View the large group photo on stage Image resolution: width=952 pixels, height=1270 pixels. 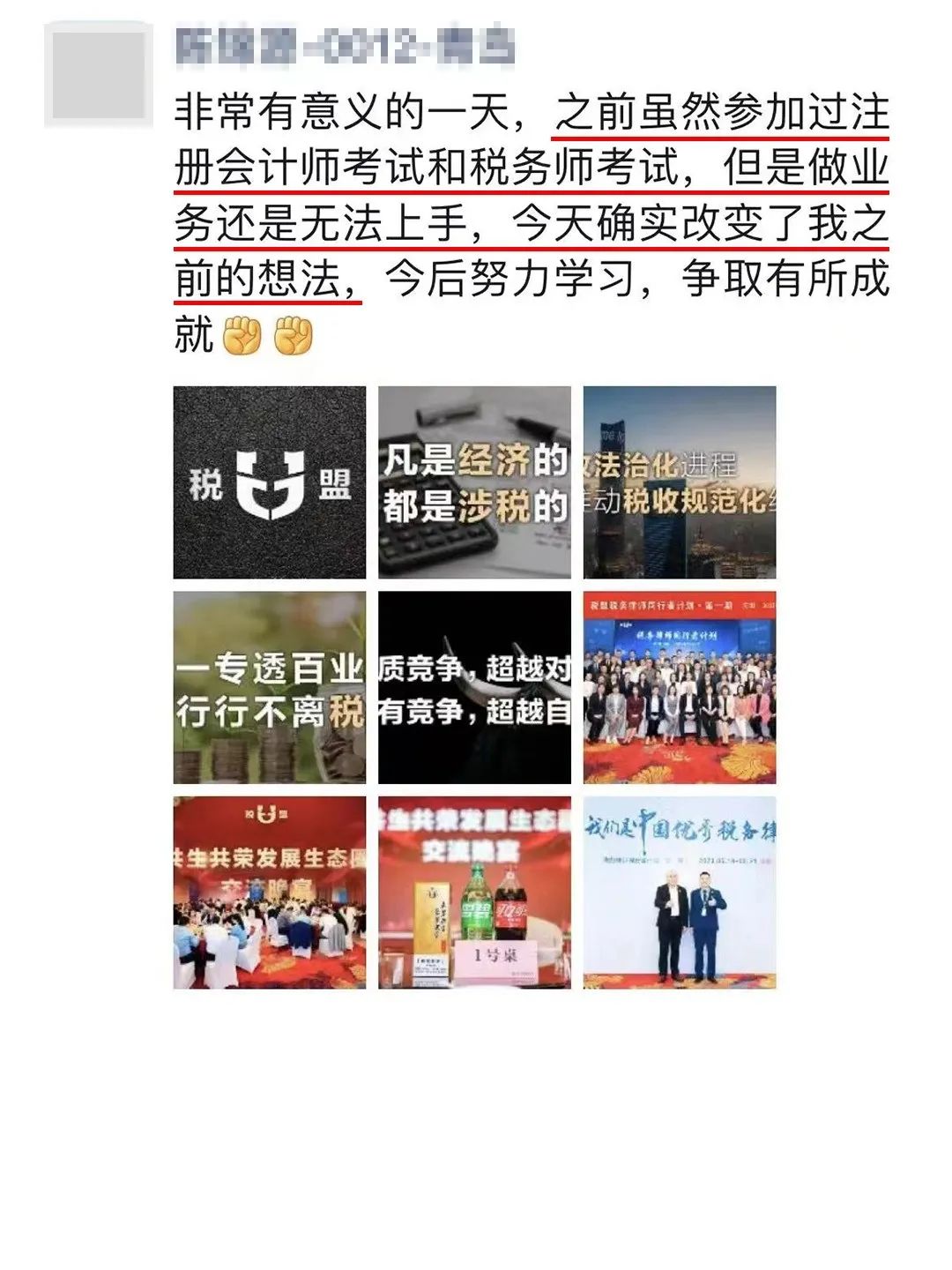[680, 687]
